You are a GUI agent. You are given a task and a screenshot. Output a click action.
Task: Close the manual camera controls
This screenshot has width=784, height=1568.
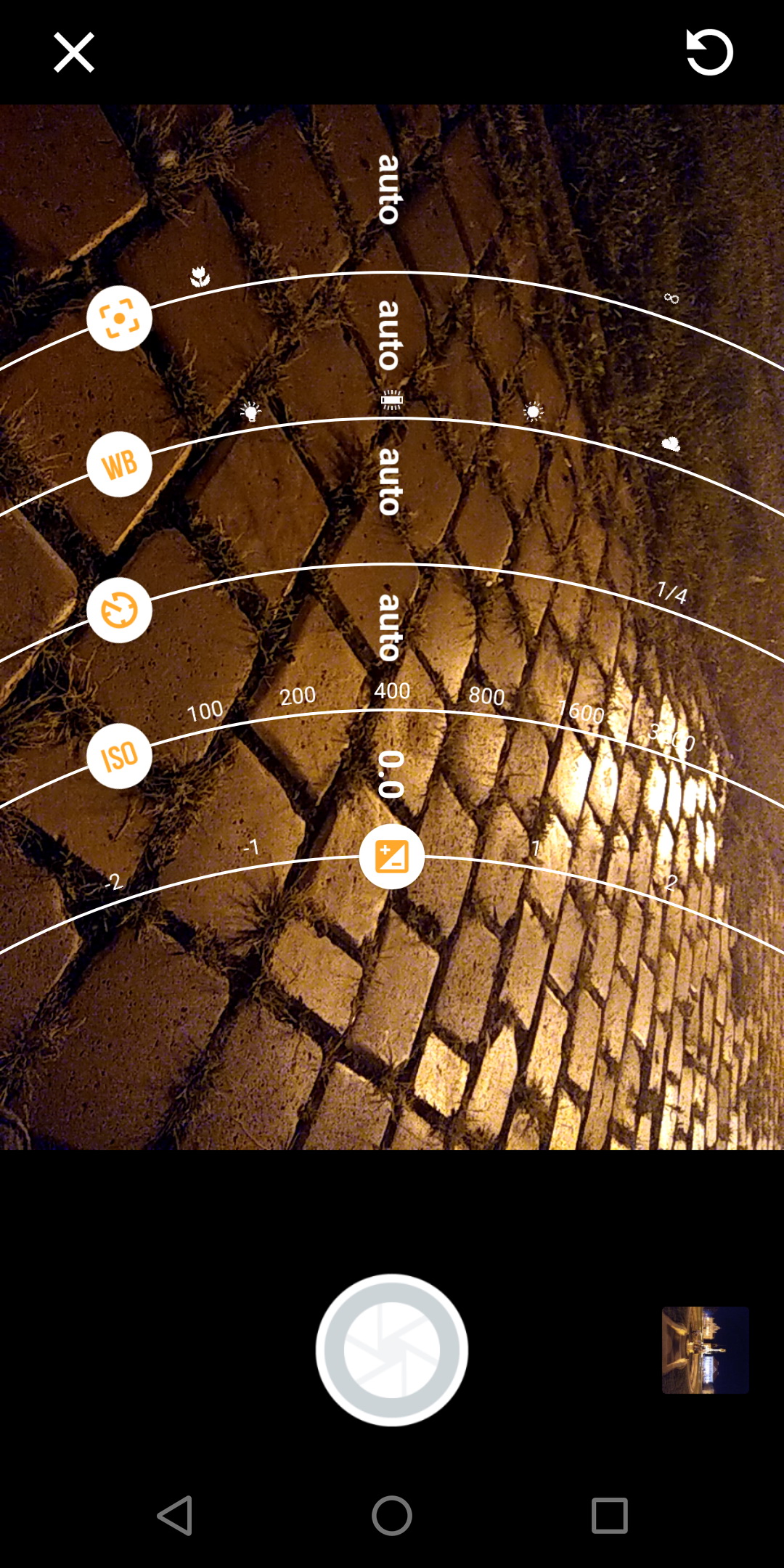[x=74, y=52]
